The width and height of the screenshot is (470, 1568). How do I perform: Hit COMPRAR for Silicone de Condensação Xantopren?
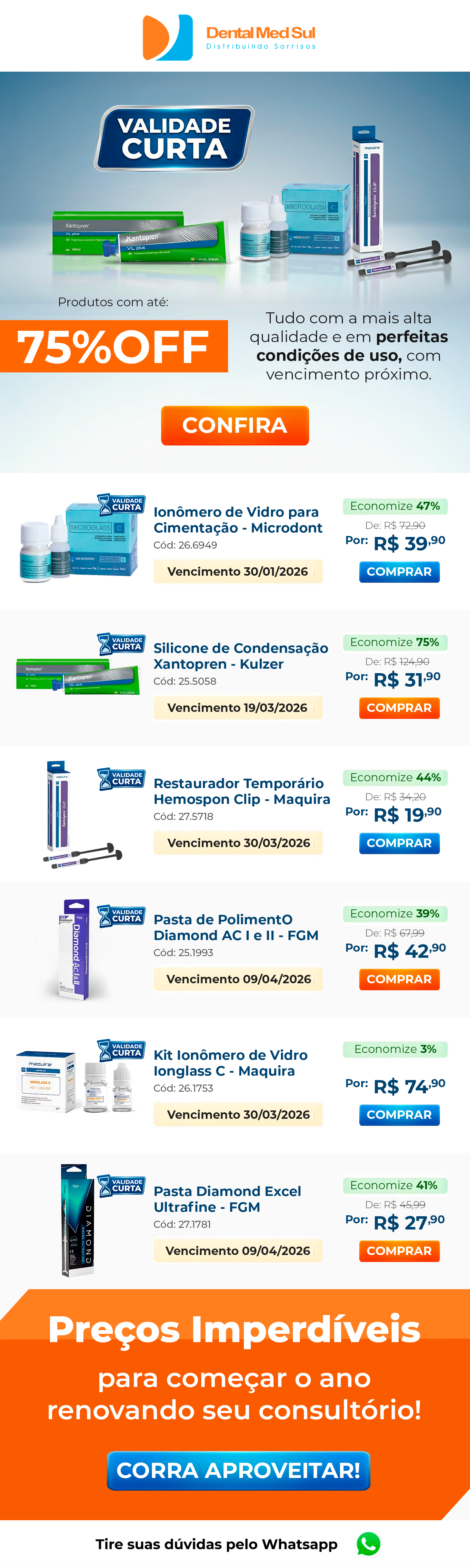(x=399, y=708)
